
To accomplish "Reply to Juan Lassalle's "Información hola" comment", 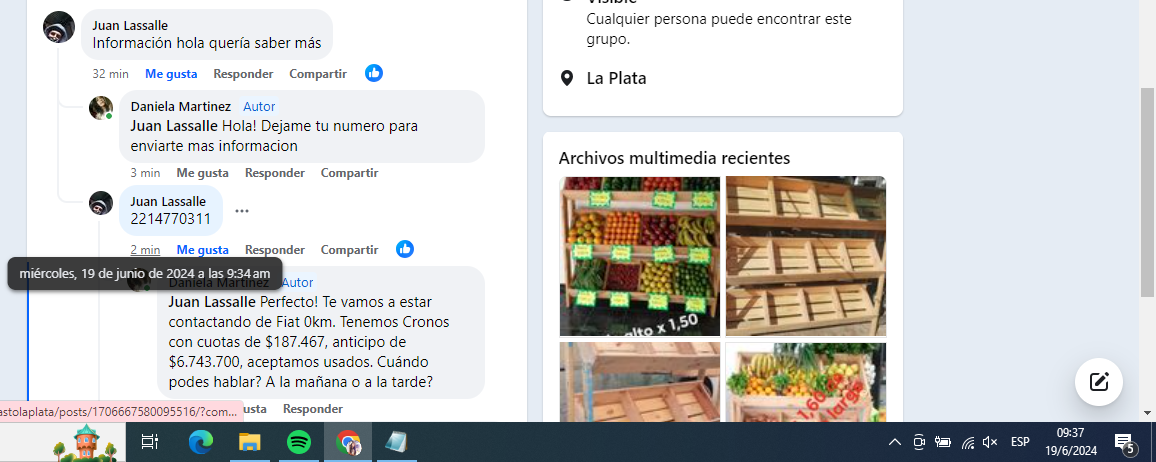I will pos(243,73).
